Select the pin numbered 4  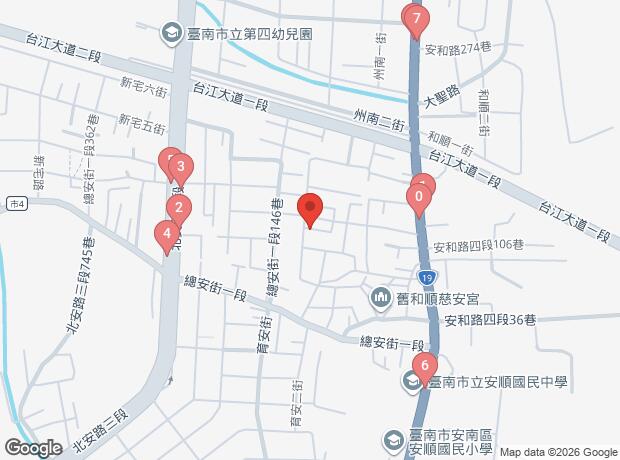(166, 234)
